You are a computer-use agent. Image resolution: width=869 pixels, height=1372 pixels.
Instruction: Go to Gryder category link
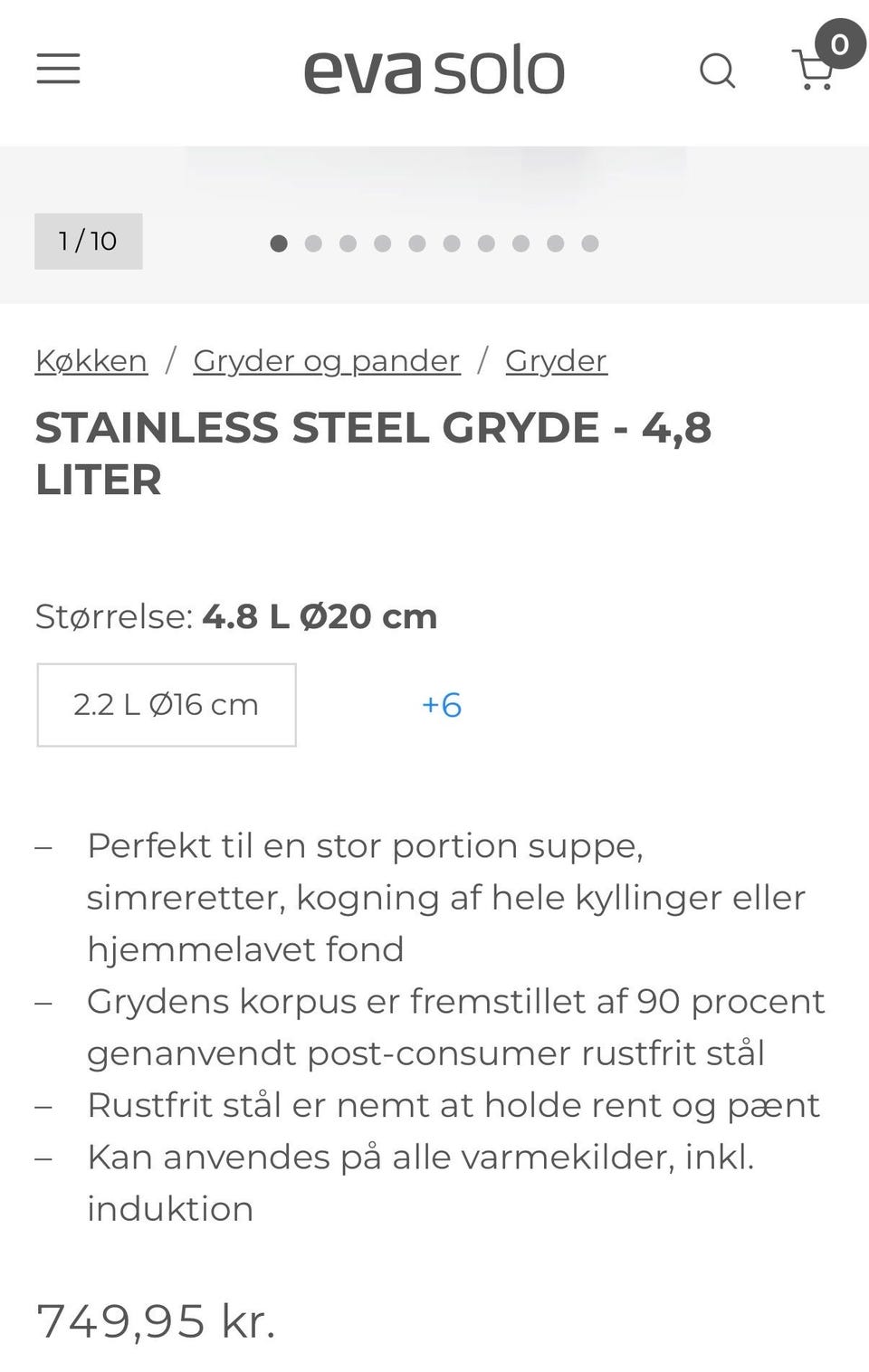[x=557, y=360]
